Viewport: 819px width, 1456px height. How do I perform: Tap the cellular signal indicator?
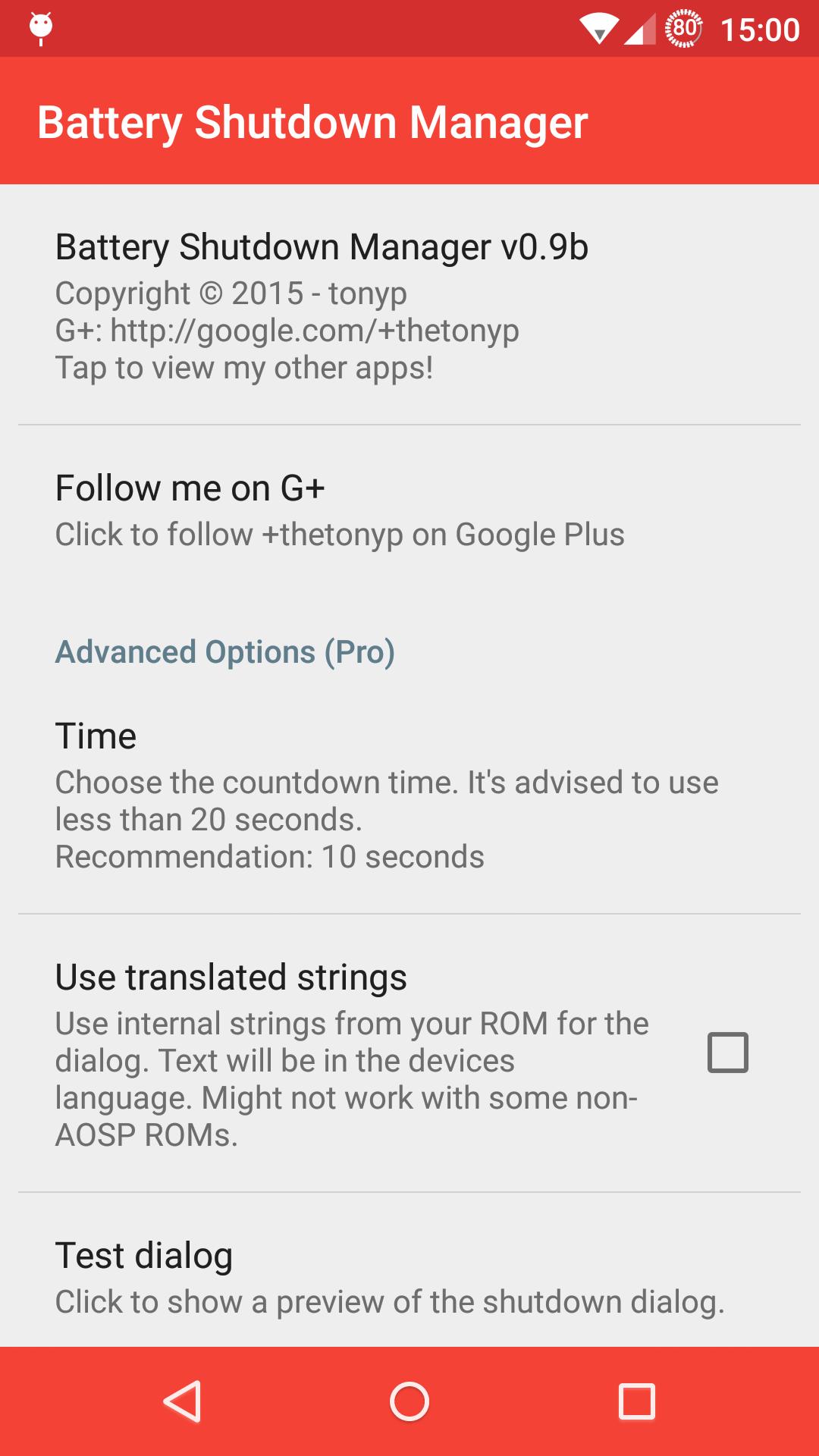[x=641, y=29]
